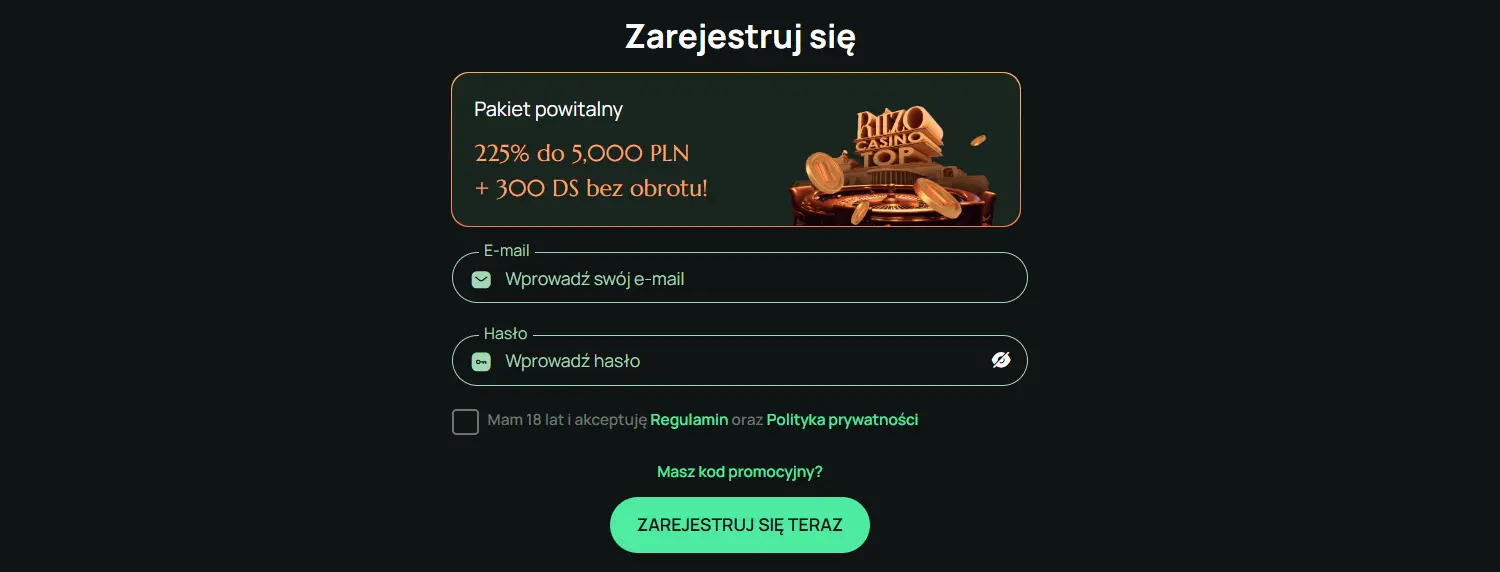Open the Pakiet powitalny bonus card
Image resolution: width=1500 pixels, height=572 pixels.
735,149
